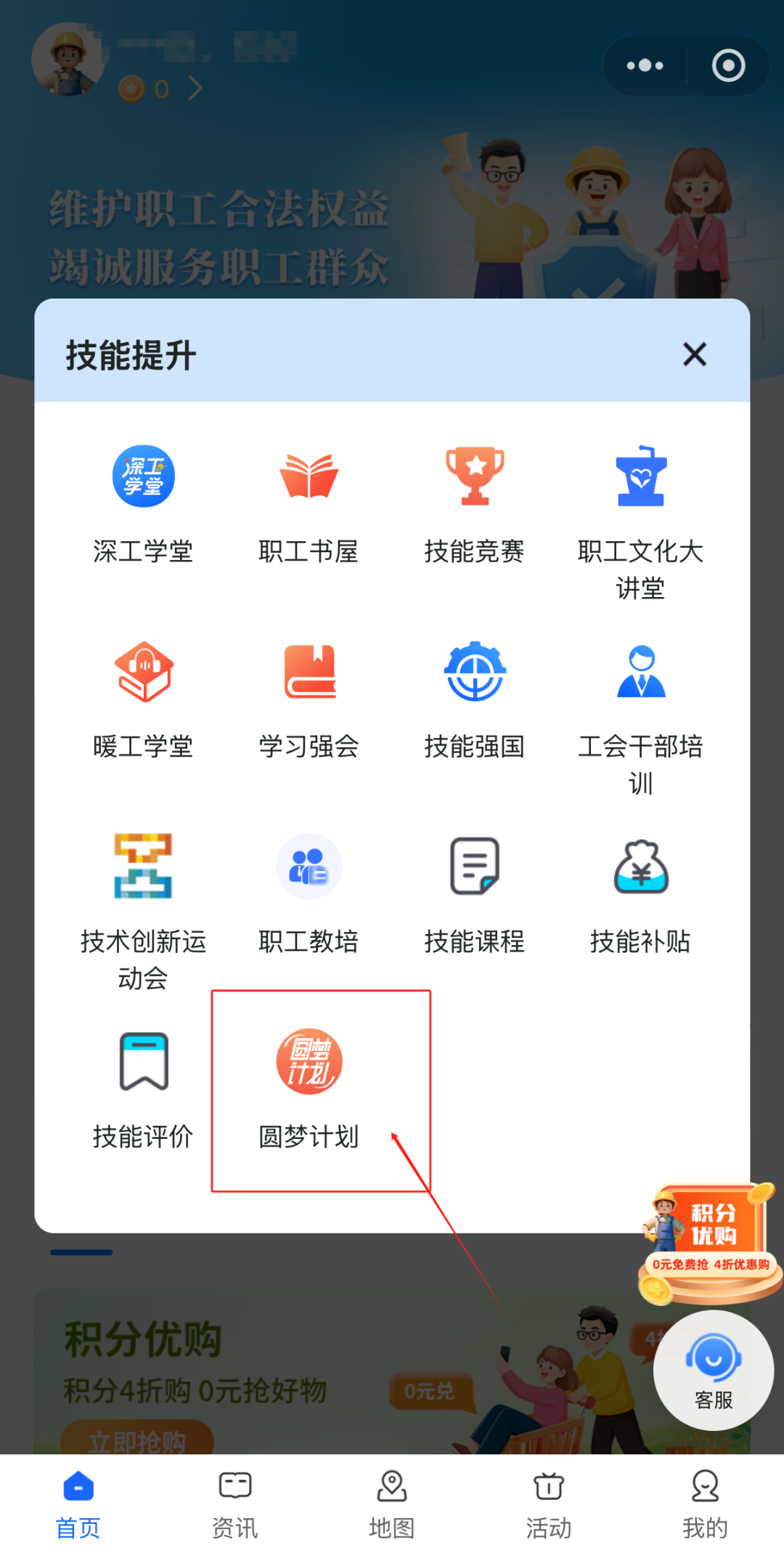Switch to the 地图 tab

pyautogui.click(x=391, y=1504)
